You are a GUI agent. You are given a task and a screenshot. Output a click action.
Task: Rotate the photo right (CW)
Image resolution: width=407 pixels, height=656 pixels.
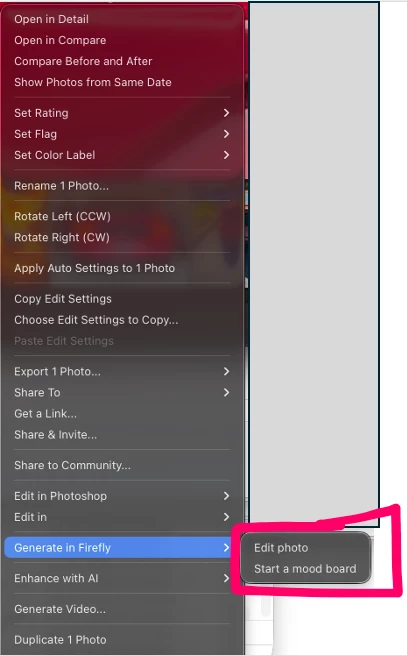tap(121, 237)
